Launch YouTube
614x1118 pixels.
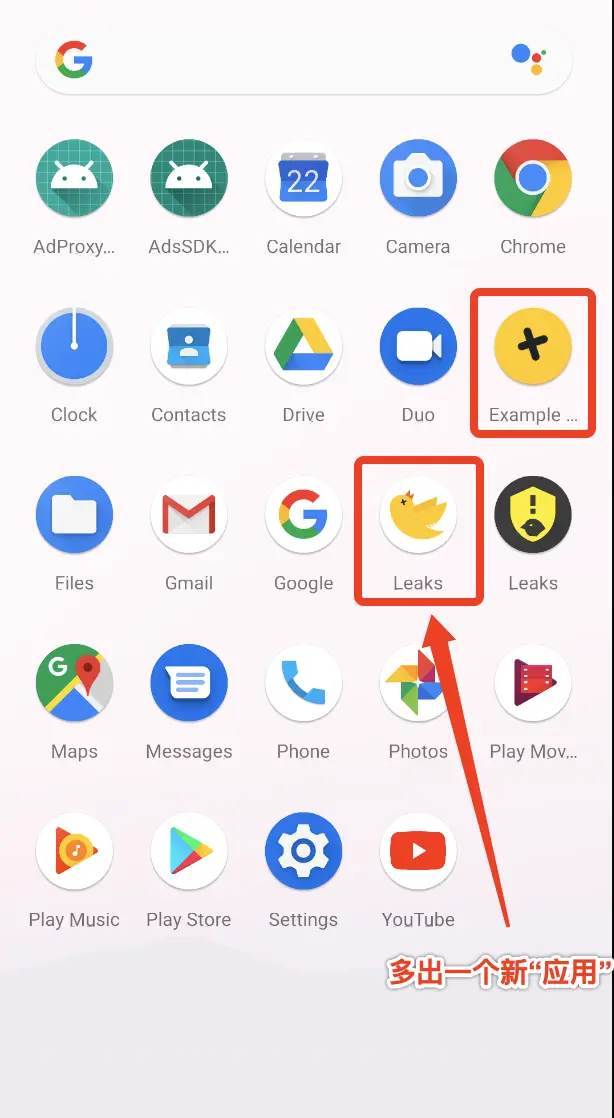418,852
